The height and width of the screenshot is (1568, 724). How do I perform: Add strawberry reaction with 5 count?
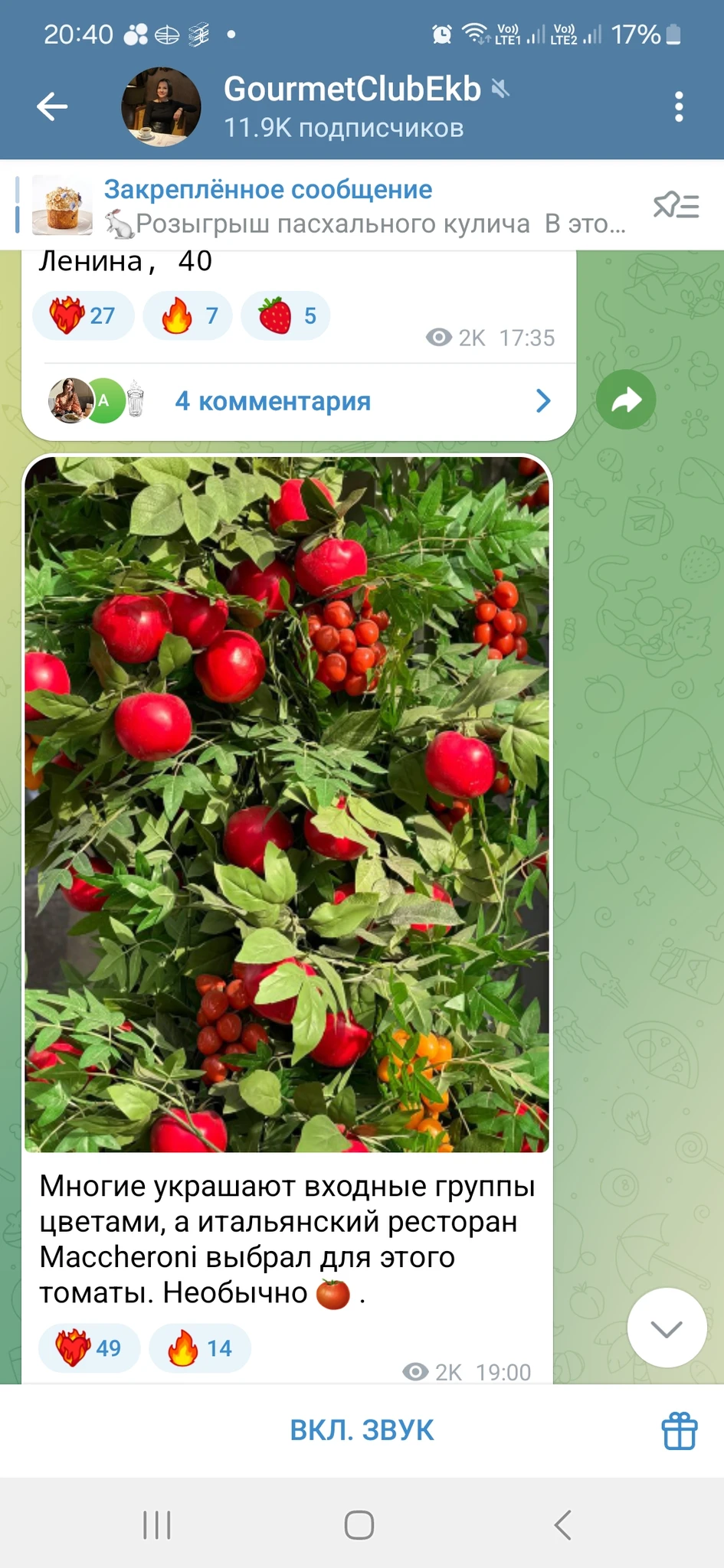pos(286,315)
